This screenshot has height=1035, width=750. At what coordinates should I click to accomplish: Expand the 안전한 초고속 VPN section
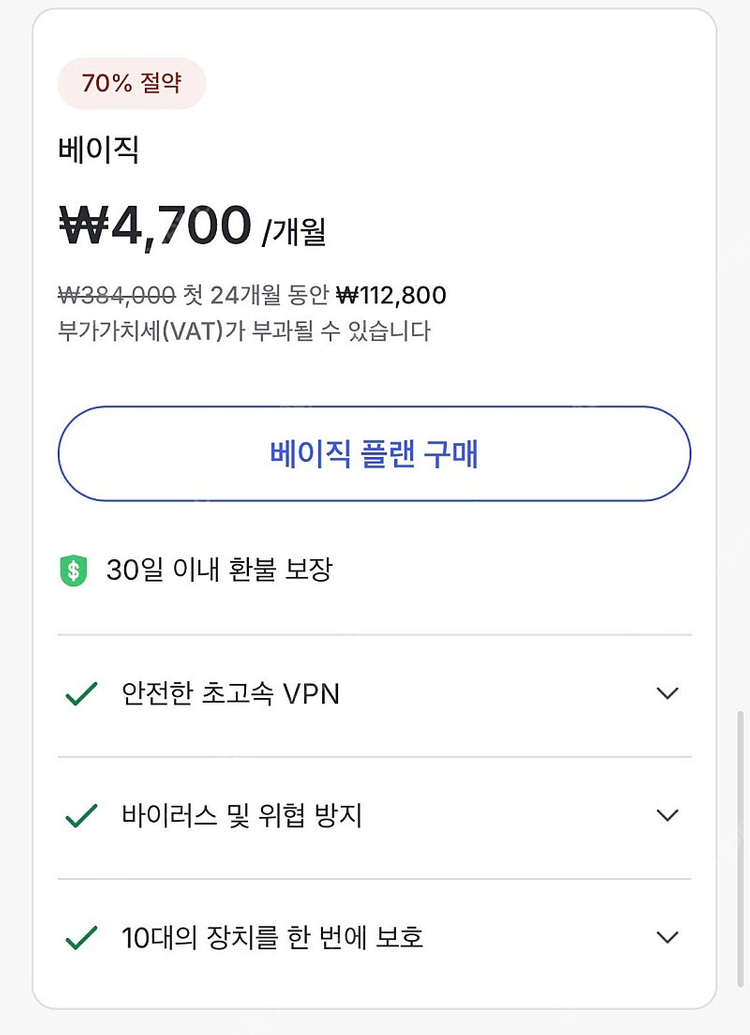coord(667,693)
